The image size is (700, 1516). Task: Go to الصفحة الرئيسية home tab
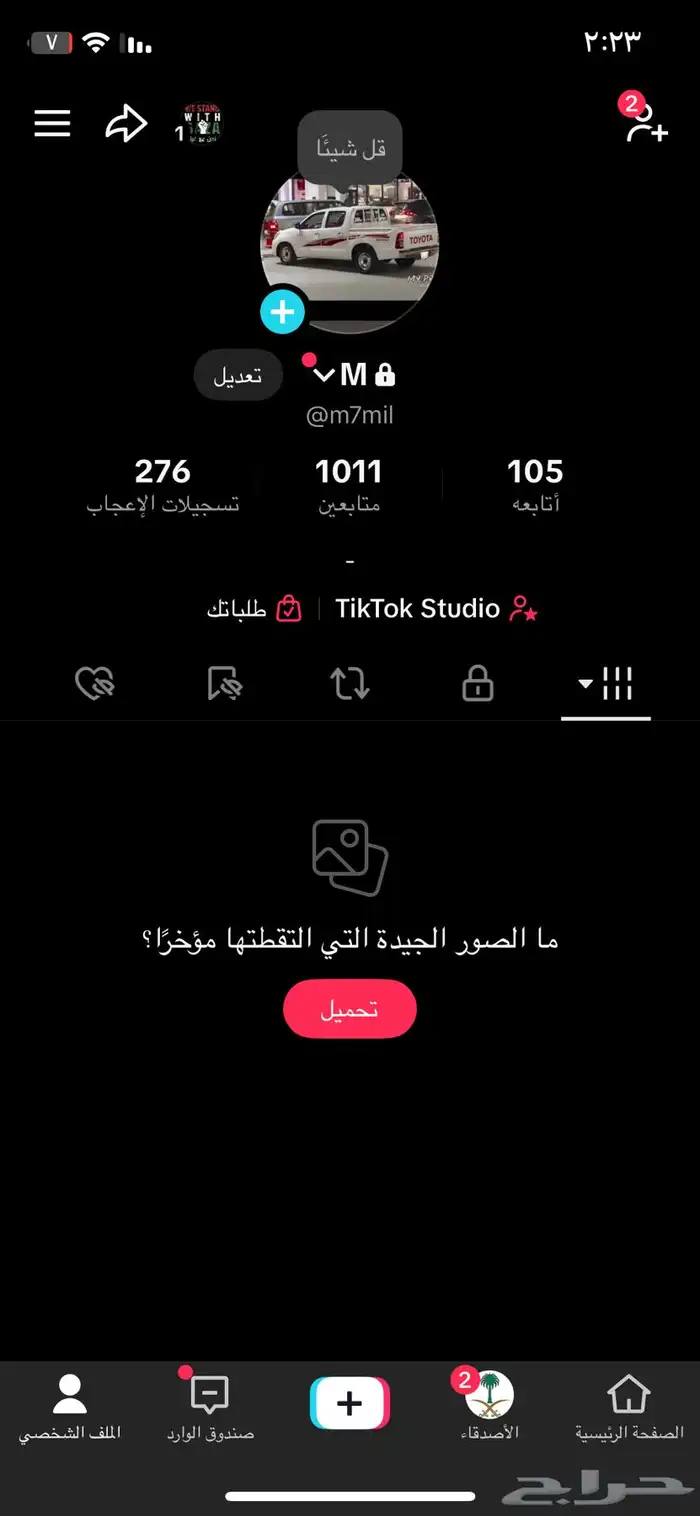click(629, 1406)
